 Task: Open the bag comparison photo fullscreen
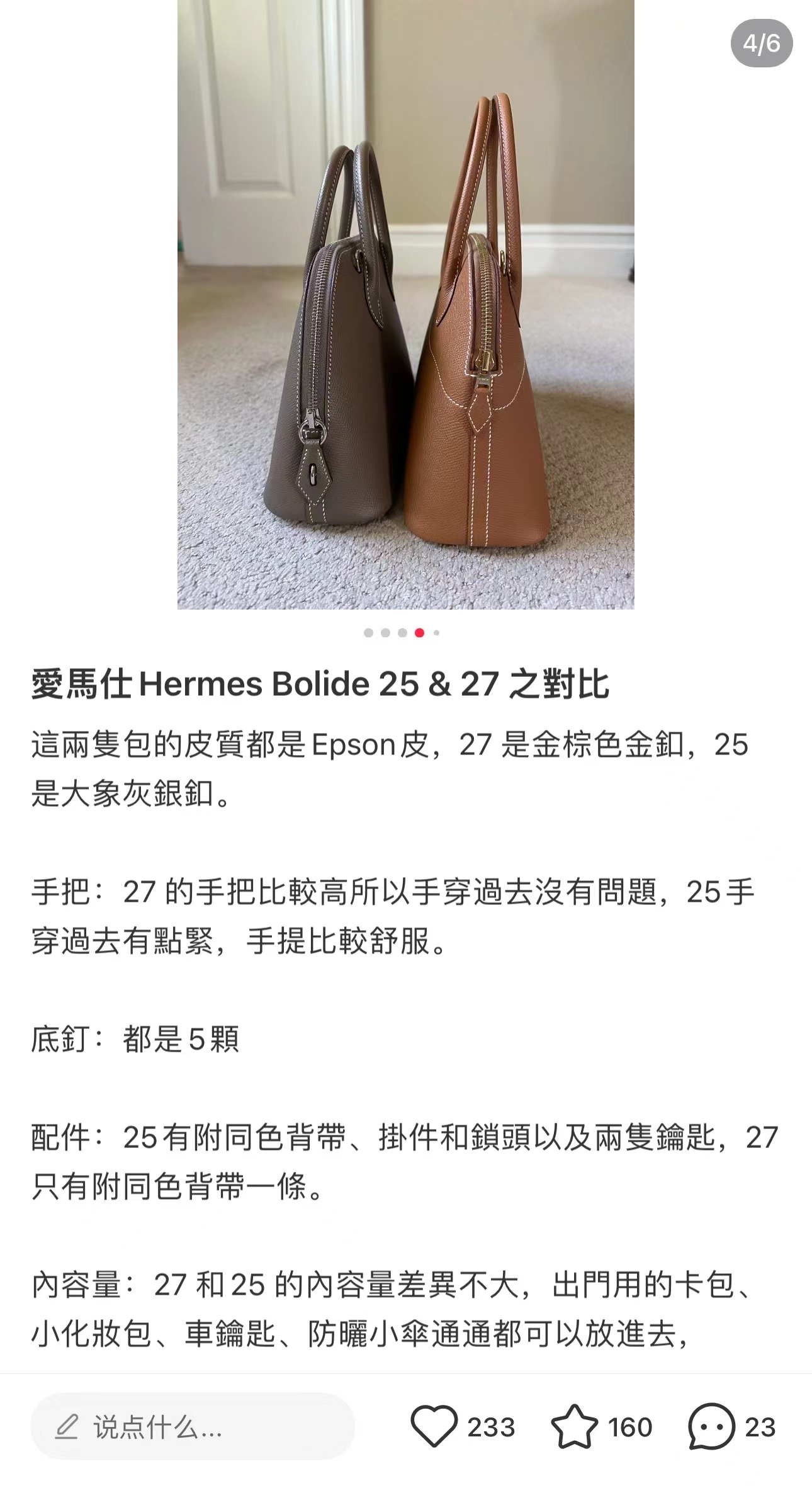click(405, 304)
